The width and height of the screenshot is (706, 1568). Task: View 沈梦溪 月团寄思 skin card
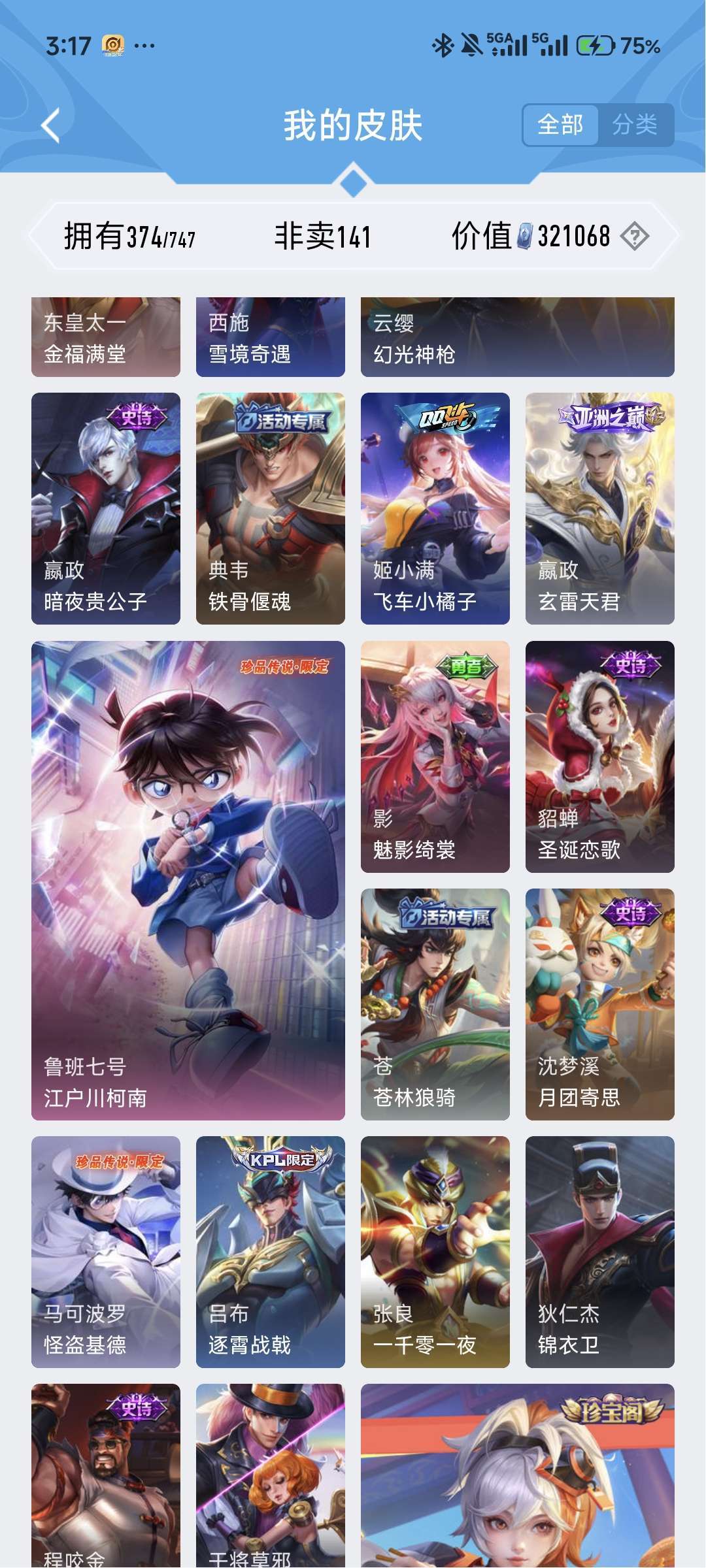(600, 1004)
